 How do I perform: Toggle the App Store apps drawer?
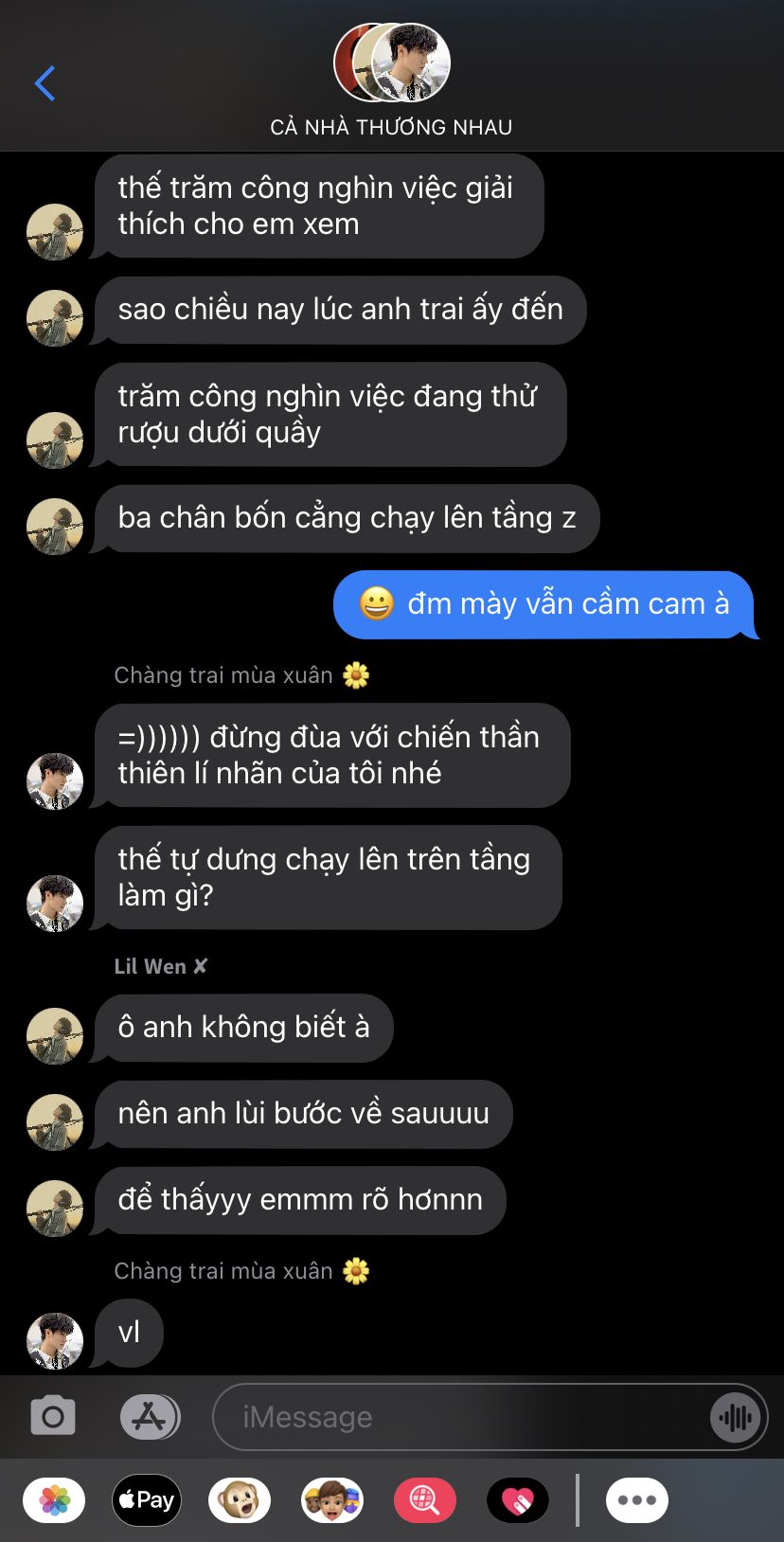pyautogui.click(x=150, y=1417)
